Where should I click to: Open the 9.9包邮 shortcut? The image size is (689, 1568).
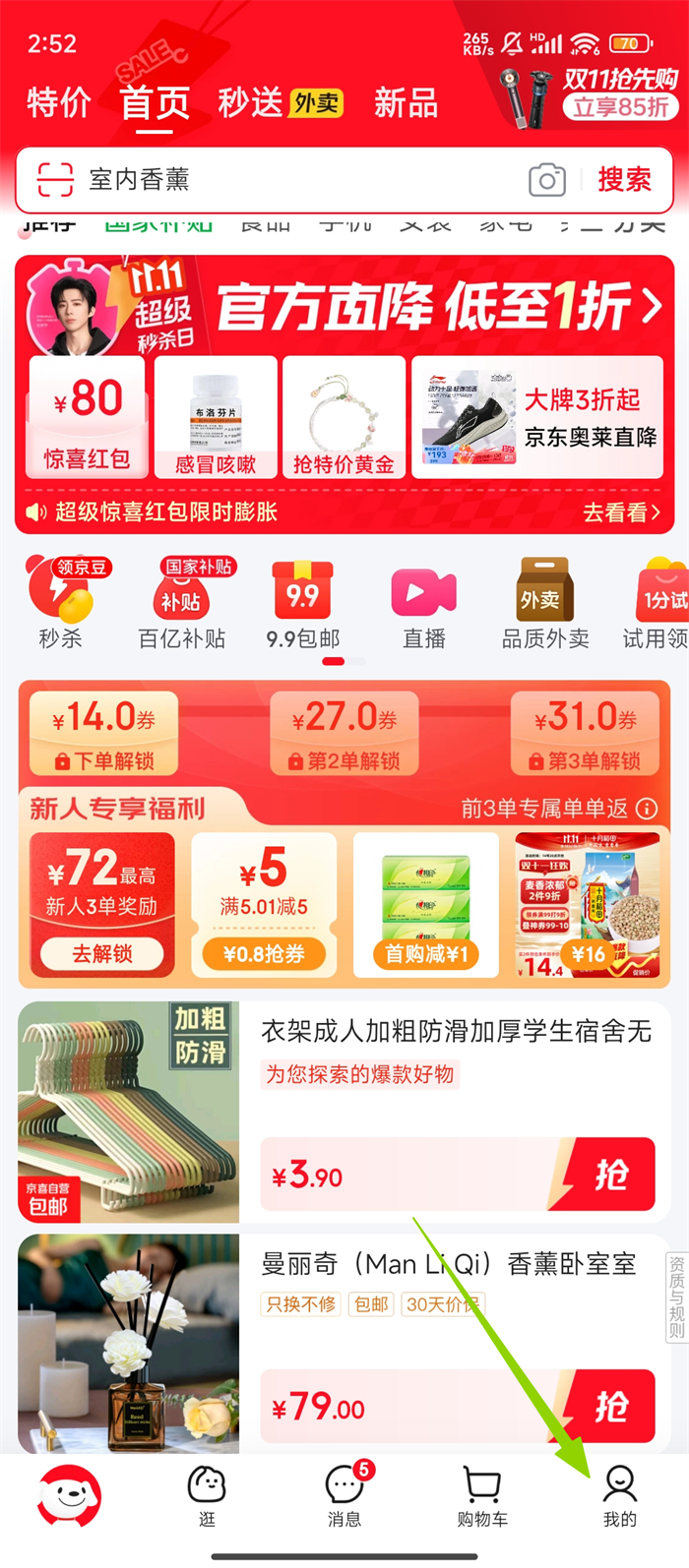tap(302, 602)
